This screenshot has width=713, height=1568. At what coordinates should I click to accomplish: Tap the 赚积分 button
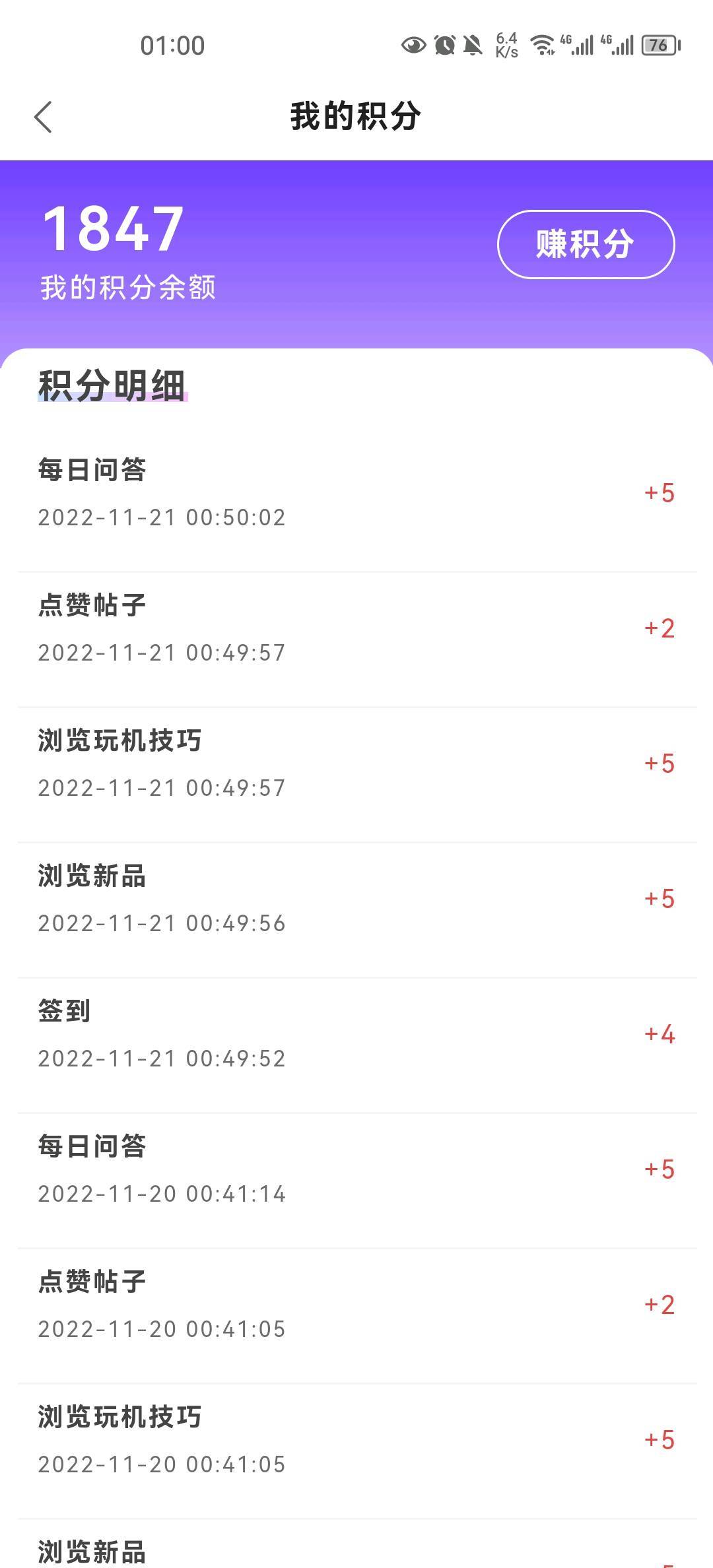pos(586,244)
